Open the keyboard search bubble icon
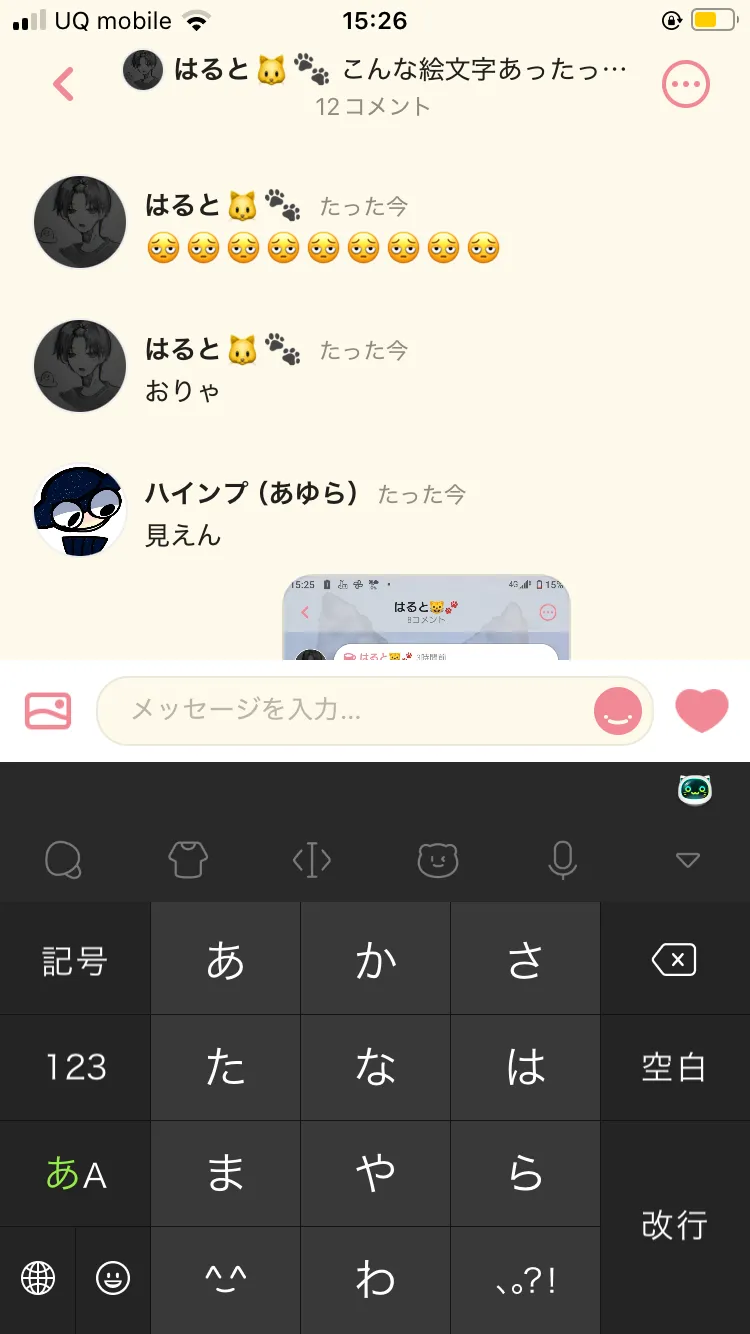Screen dimensions: 750x1334 [x=63, y=859]
